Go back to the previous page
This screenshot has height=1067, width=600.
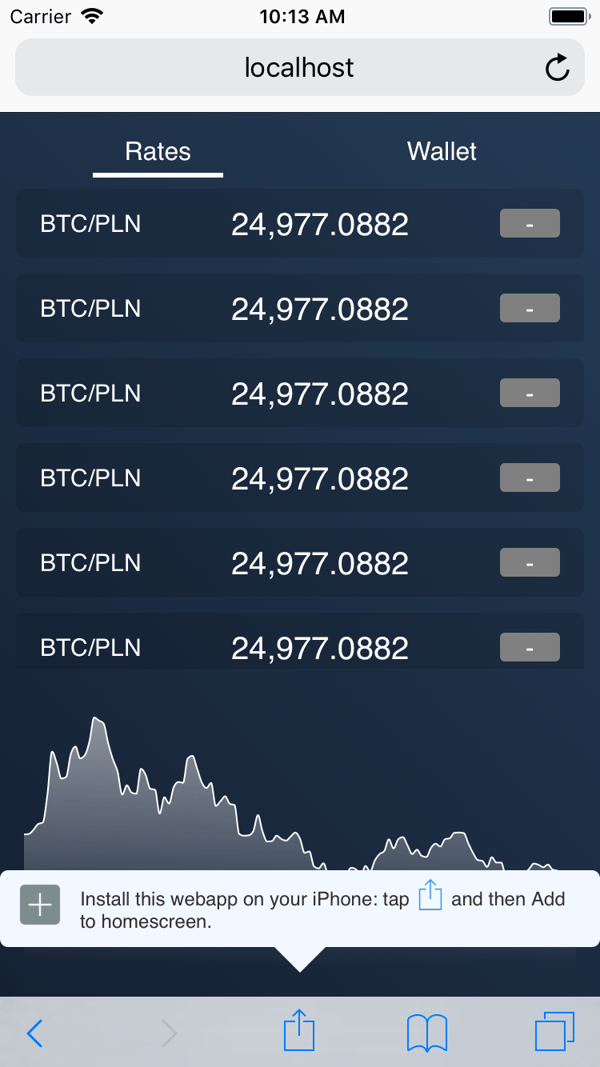pos(35,1032)
